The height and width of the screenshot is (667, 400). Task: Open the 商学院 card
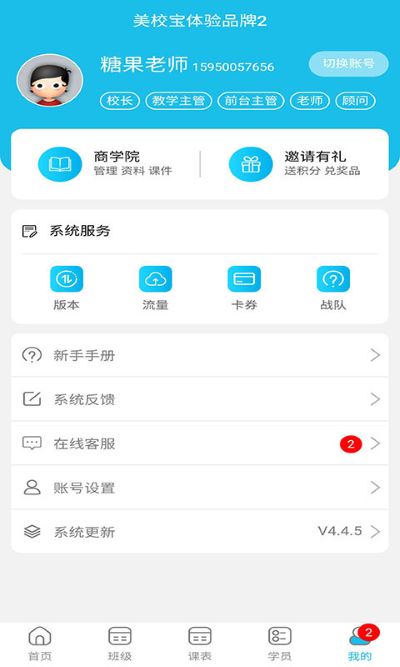(x=106, y=164)
